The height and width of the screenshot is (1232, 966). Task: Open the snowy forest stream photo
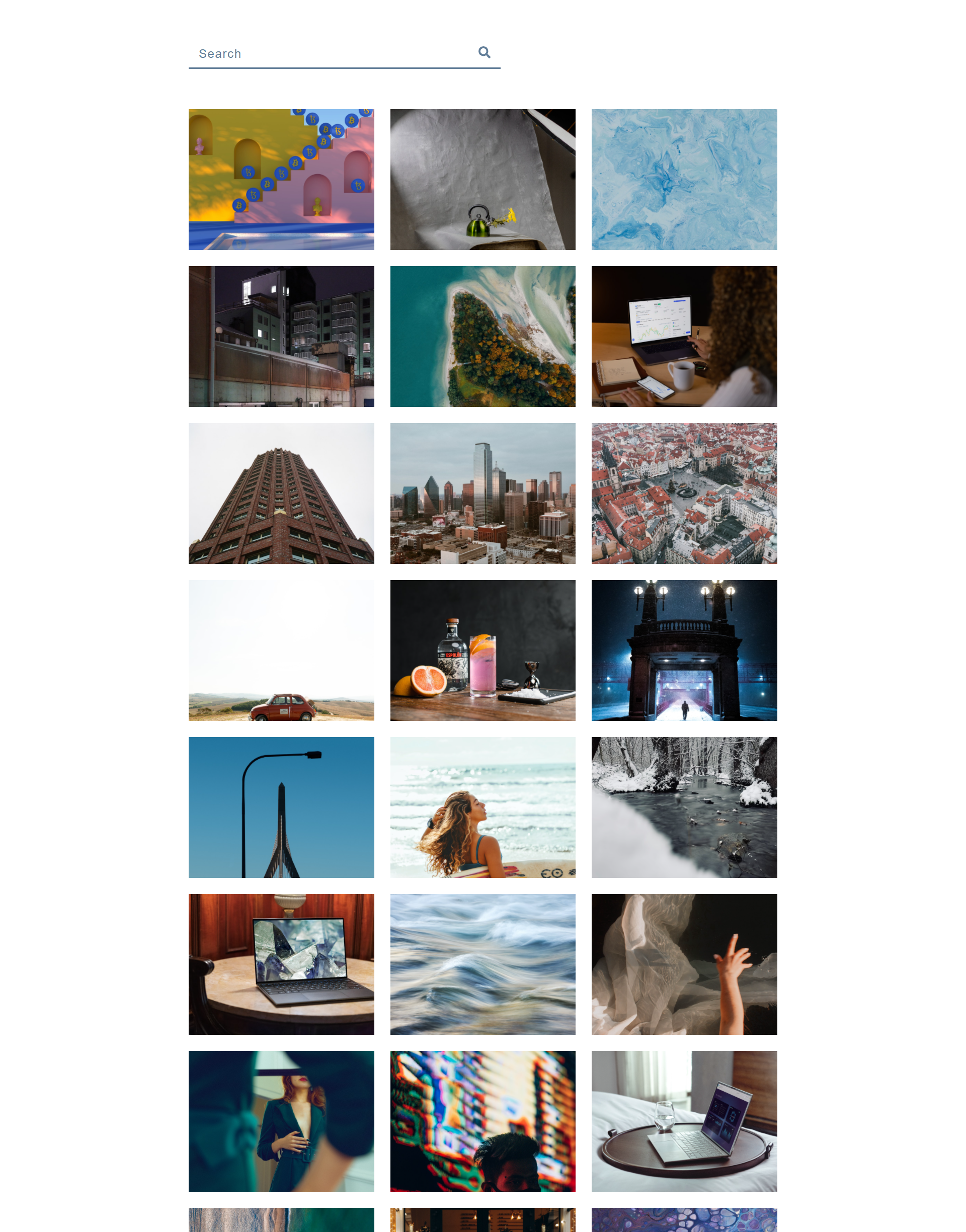pos(684,807)
